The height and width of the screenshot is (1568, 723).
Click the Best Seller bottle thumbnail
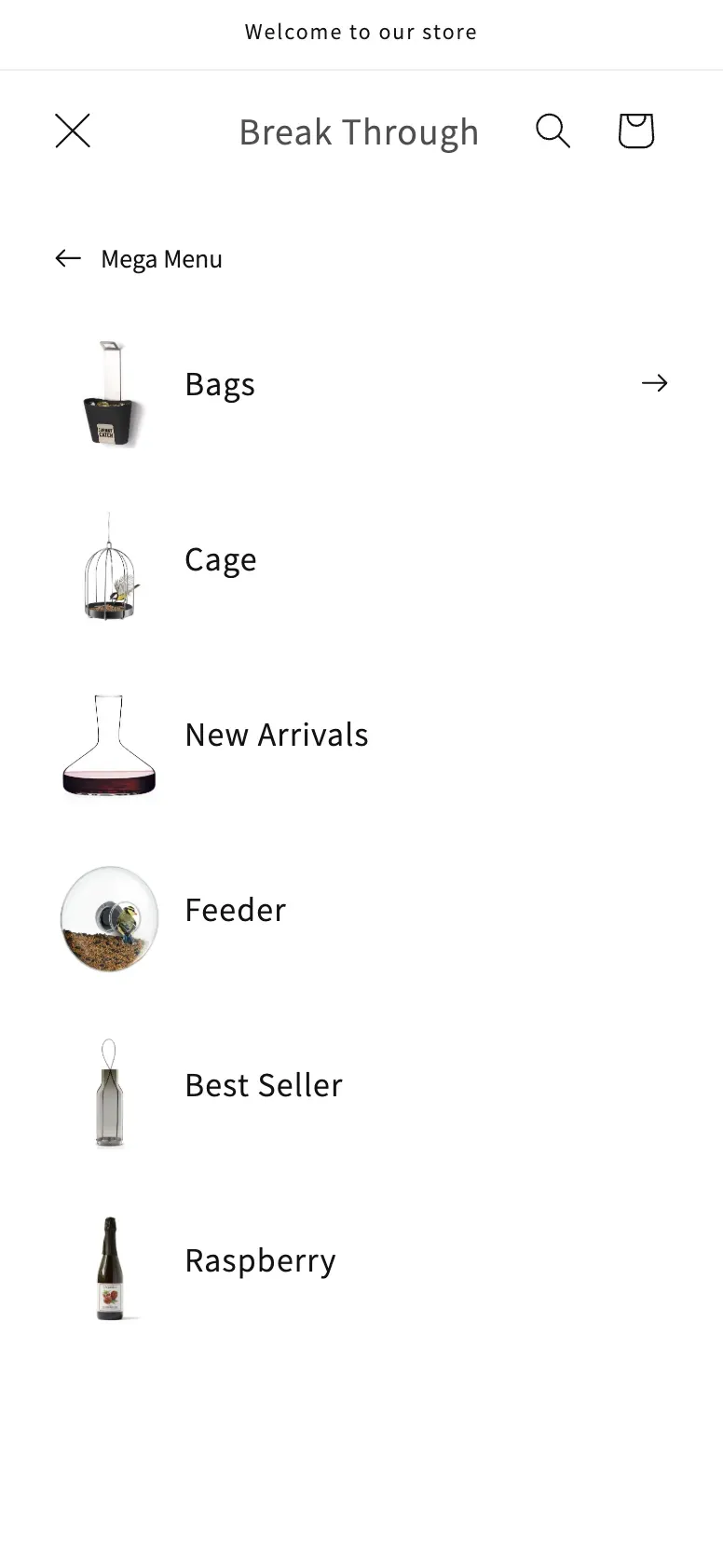coord(108,1095)
